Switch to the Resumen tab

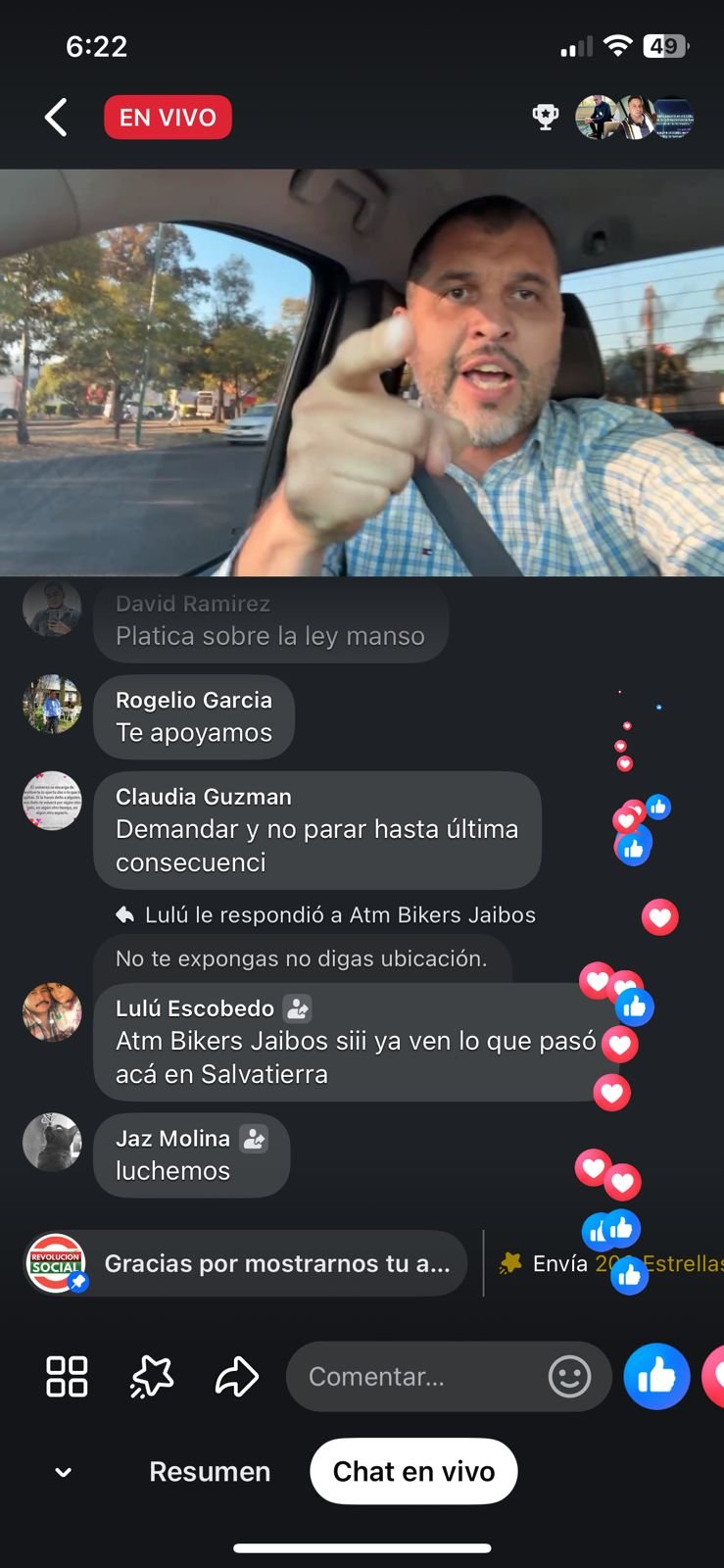210,1472
